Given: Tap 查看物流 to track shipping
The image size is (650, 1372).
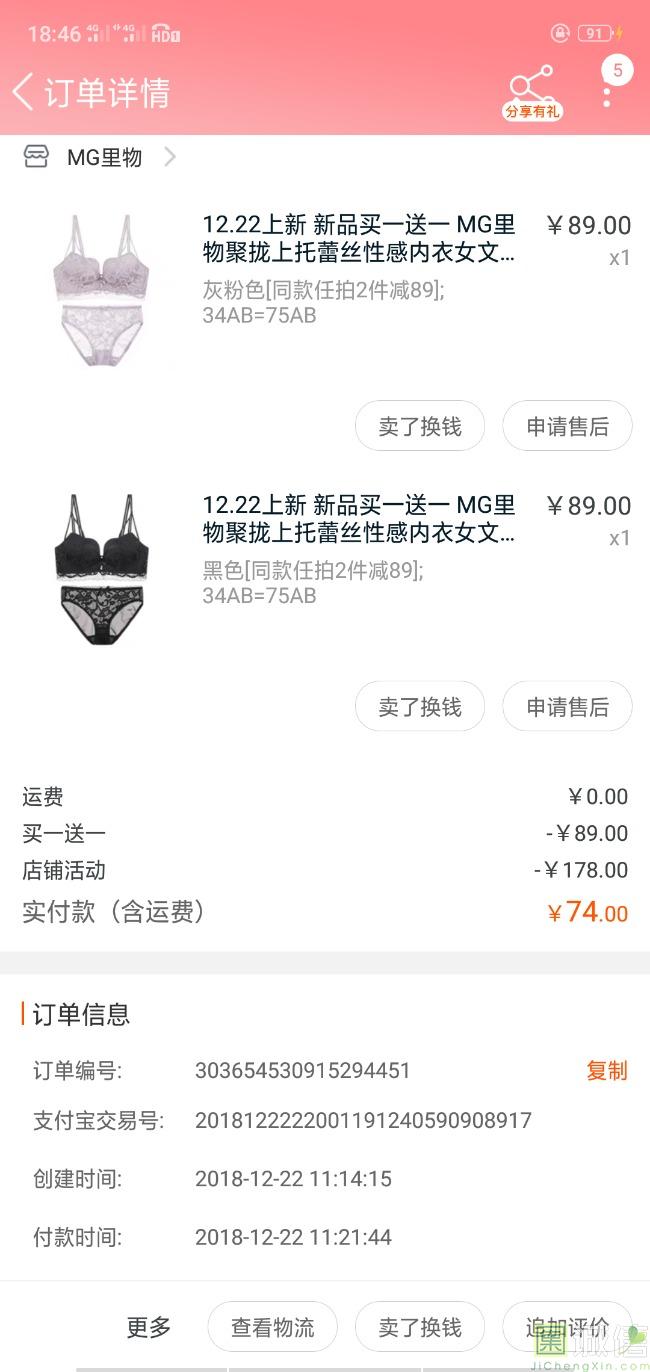Looking at the screenshot, I should click(x=272, y=1327).
